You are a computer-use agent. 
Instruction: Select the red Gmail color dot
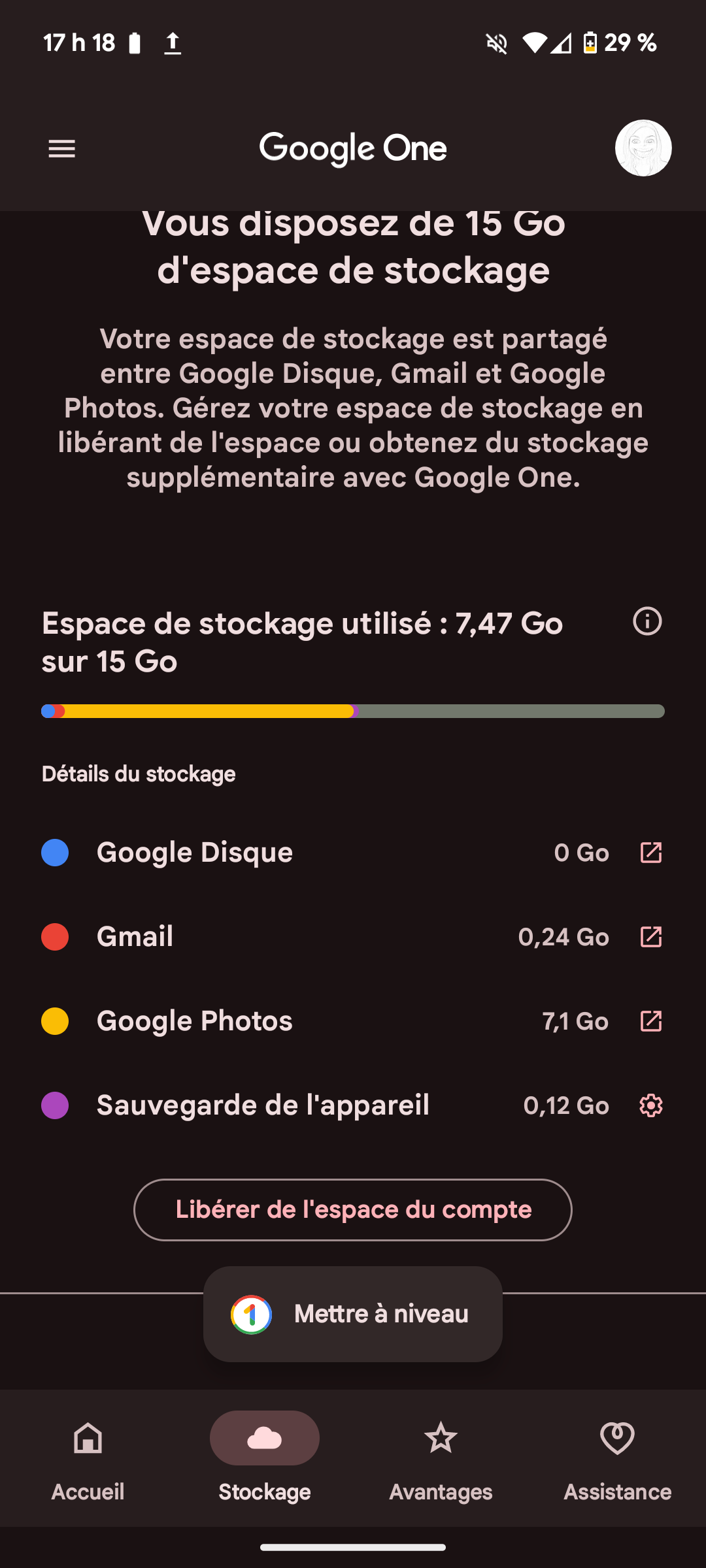[x=55, y=936]
